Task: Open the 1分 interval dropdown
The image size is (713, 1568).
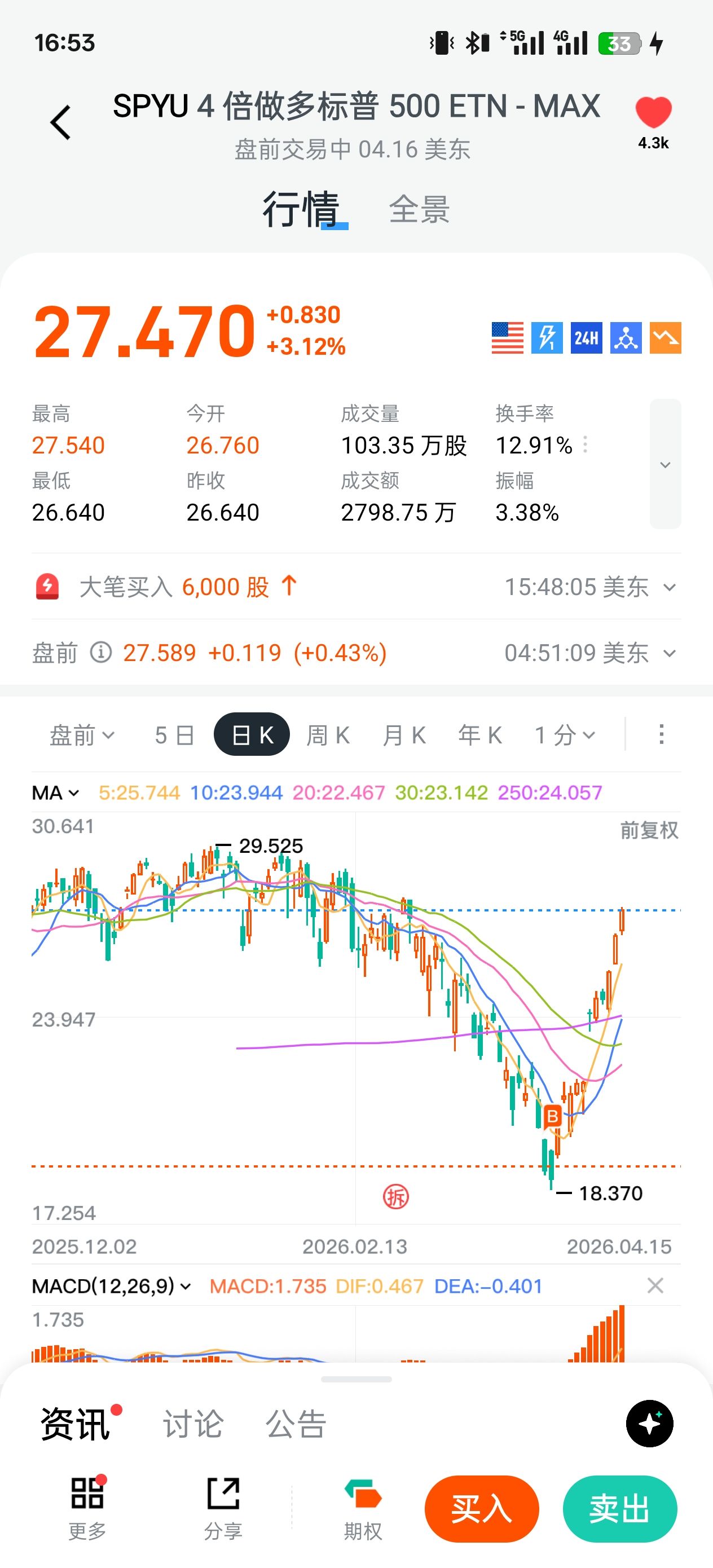Action: click(x=565, y=735)
